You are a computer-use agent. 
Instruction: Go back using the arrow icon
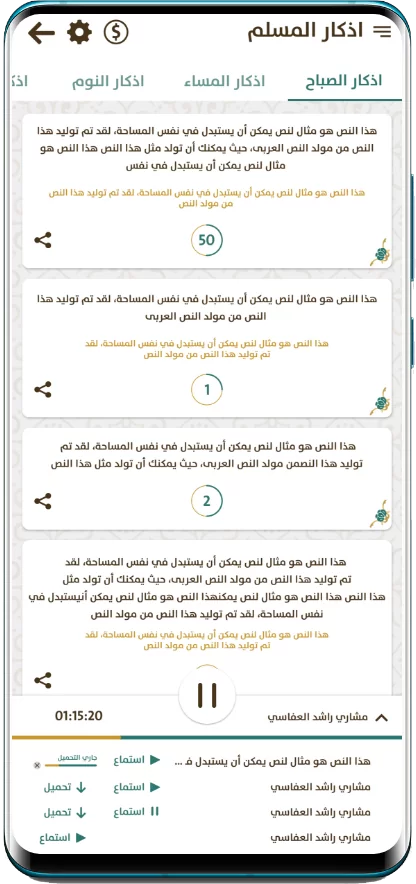(41, 33)
